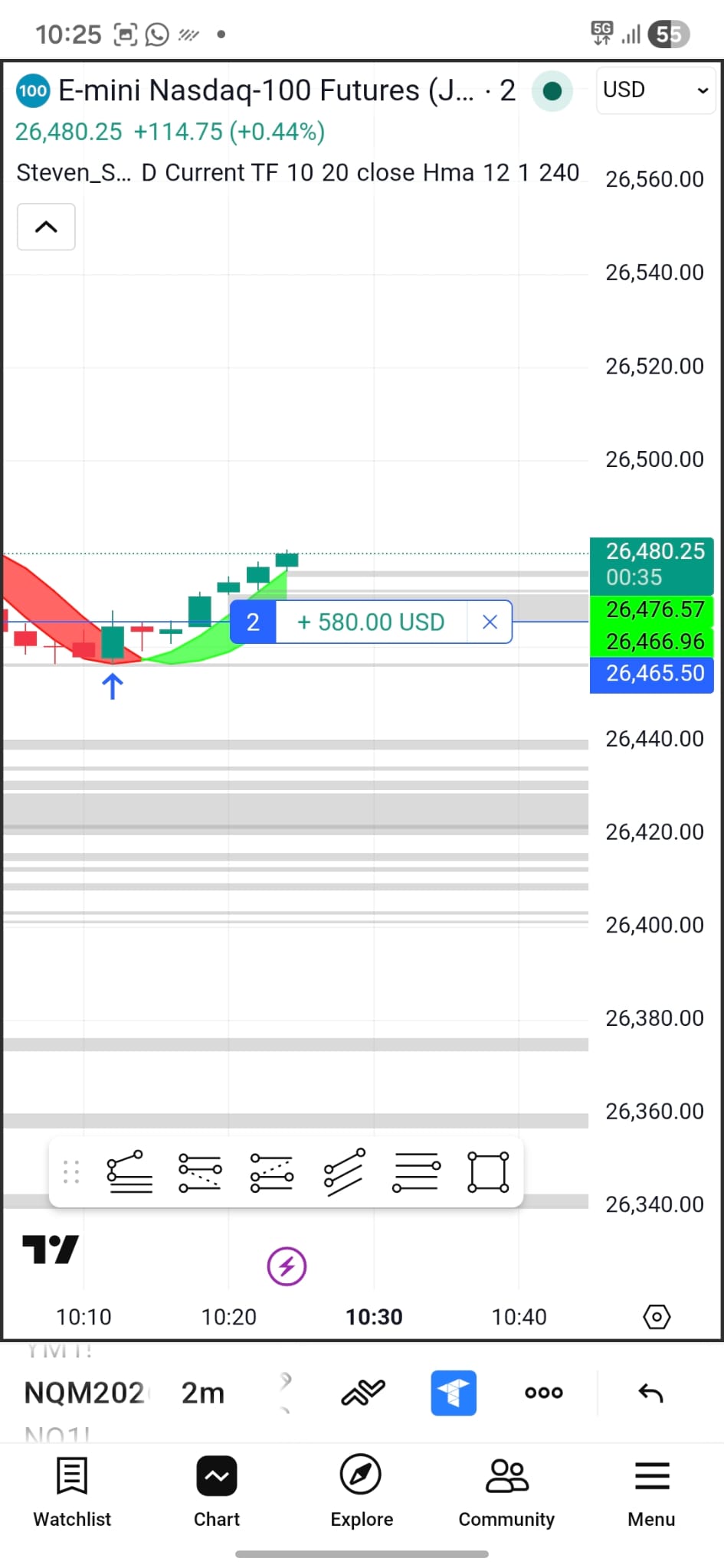Open the purple lightning replay button
724x1568 pixels.
click(x=287, y=1266)
